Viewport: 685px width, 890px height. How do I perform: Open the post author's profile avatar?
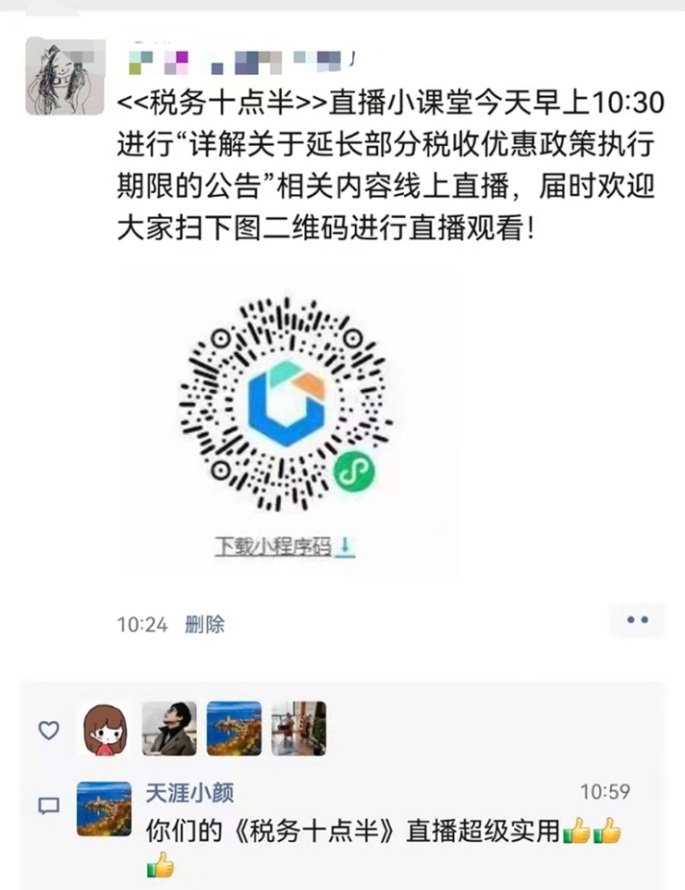65,76
